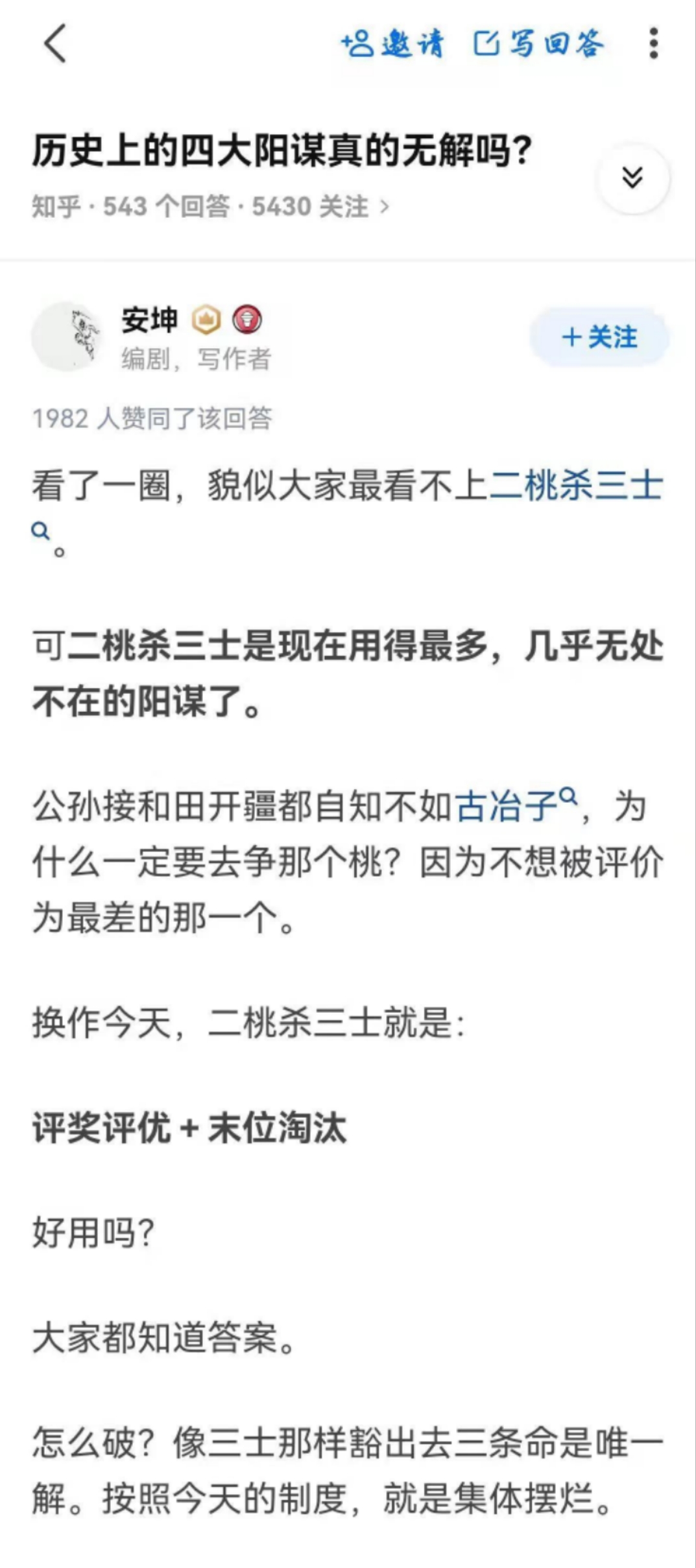Tap 写回答 to write an answer
Viewport: 696px width, 1568px height.
pyautogui.click(x=539, y=44)
